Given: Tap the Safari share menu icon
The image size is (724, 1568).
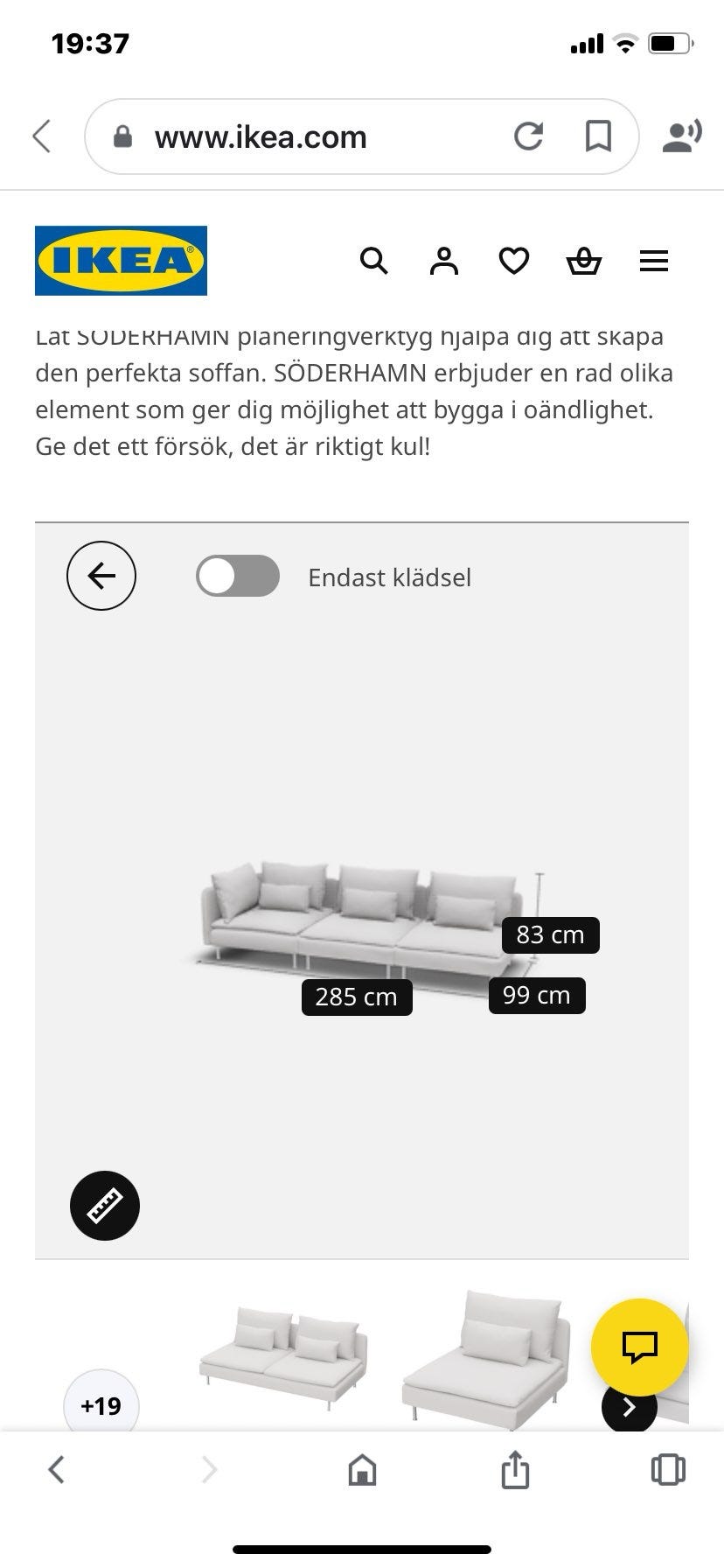Looking at the screenshot, I should coord(514,1470).
